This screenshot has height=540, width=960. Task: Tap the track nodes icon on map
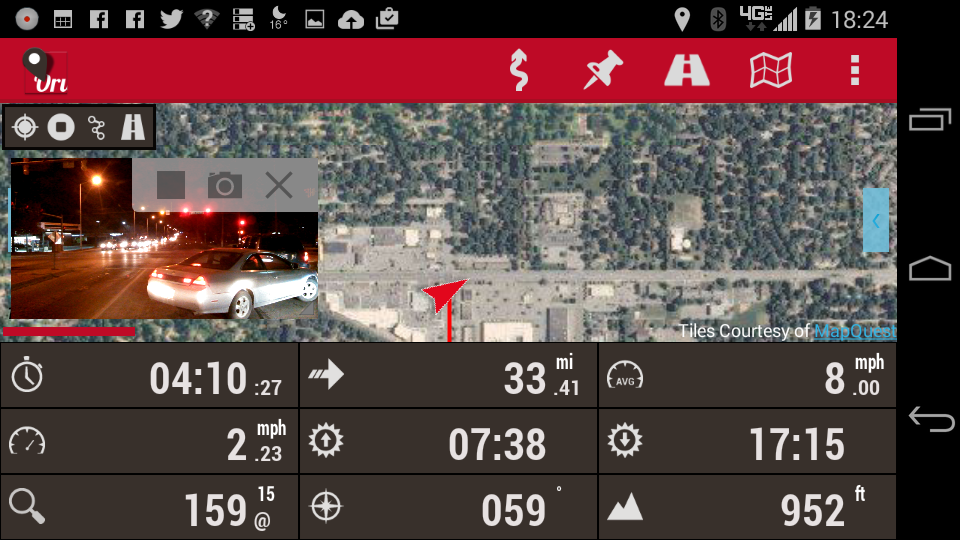pyautogui.click(x=97, y=127)
